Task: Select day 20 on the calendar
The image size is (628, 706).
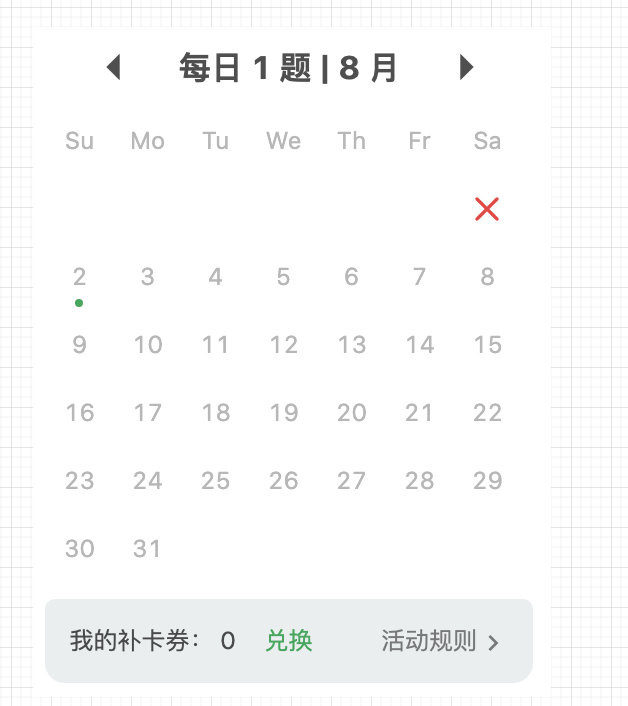Action: (351, 413)
